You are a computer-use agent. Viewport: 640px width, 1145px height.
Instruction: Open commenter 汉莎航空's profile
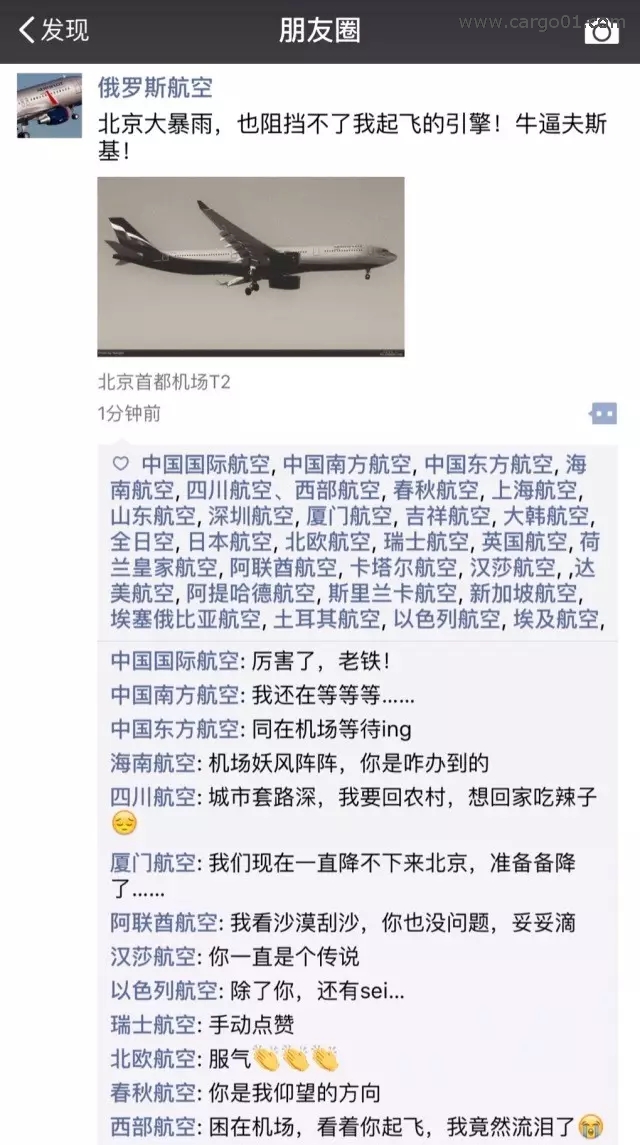(153, 957)
